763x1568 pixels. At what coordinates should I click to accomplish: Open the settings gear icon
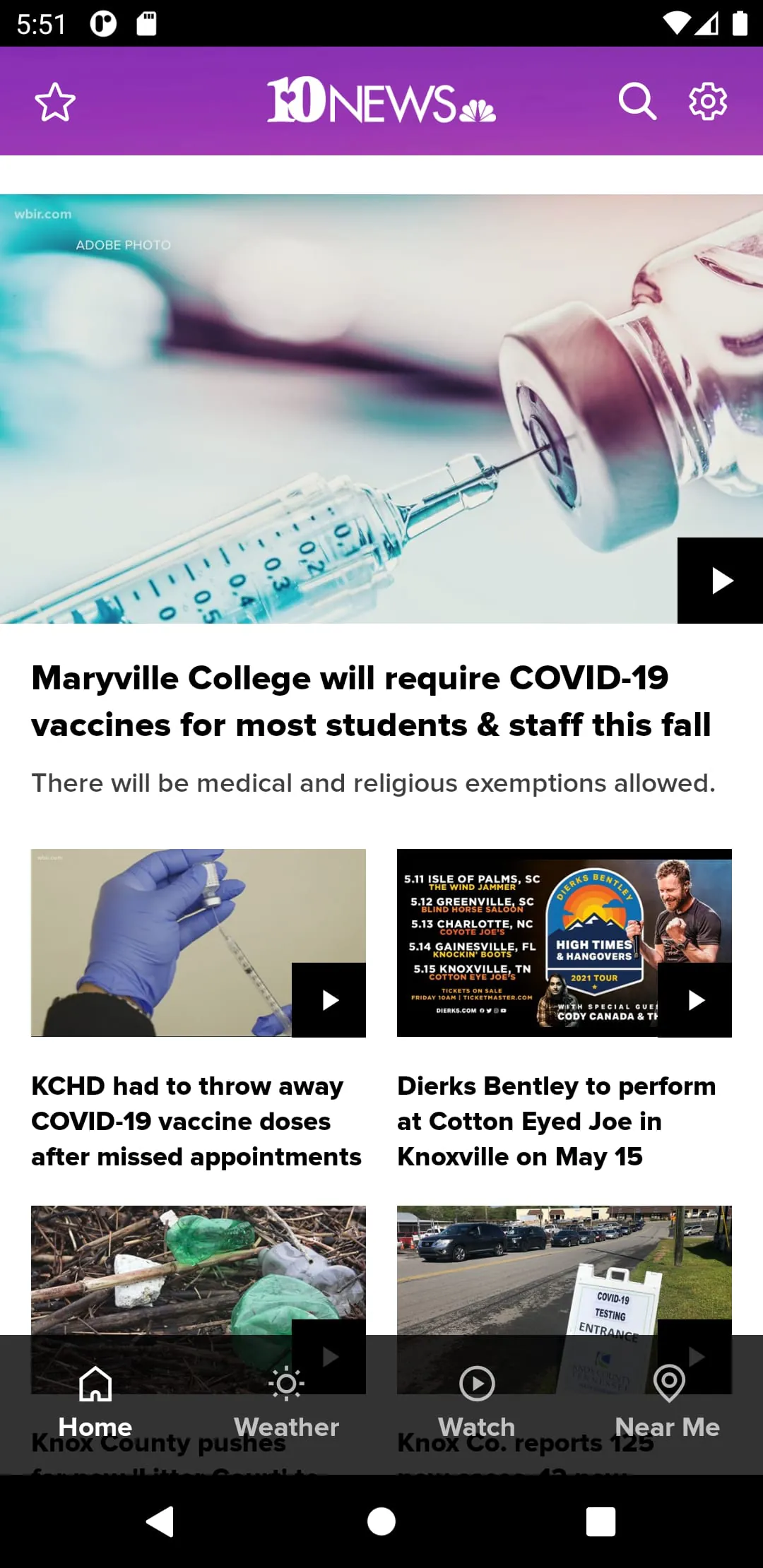tap(708, 101)
